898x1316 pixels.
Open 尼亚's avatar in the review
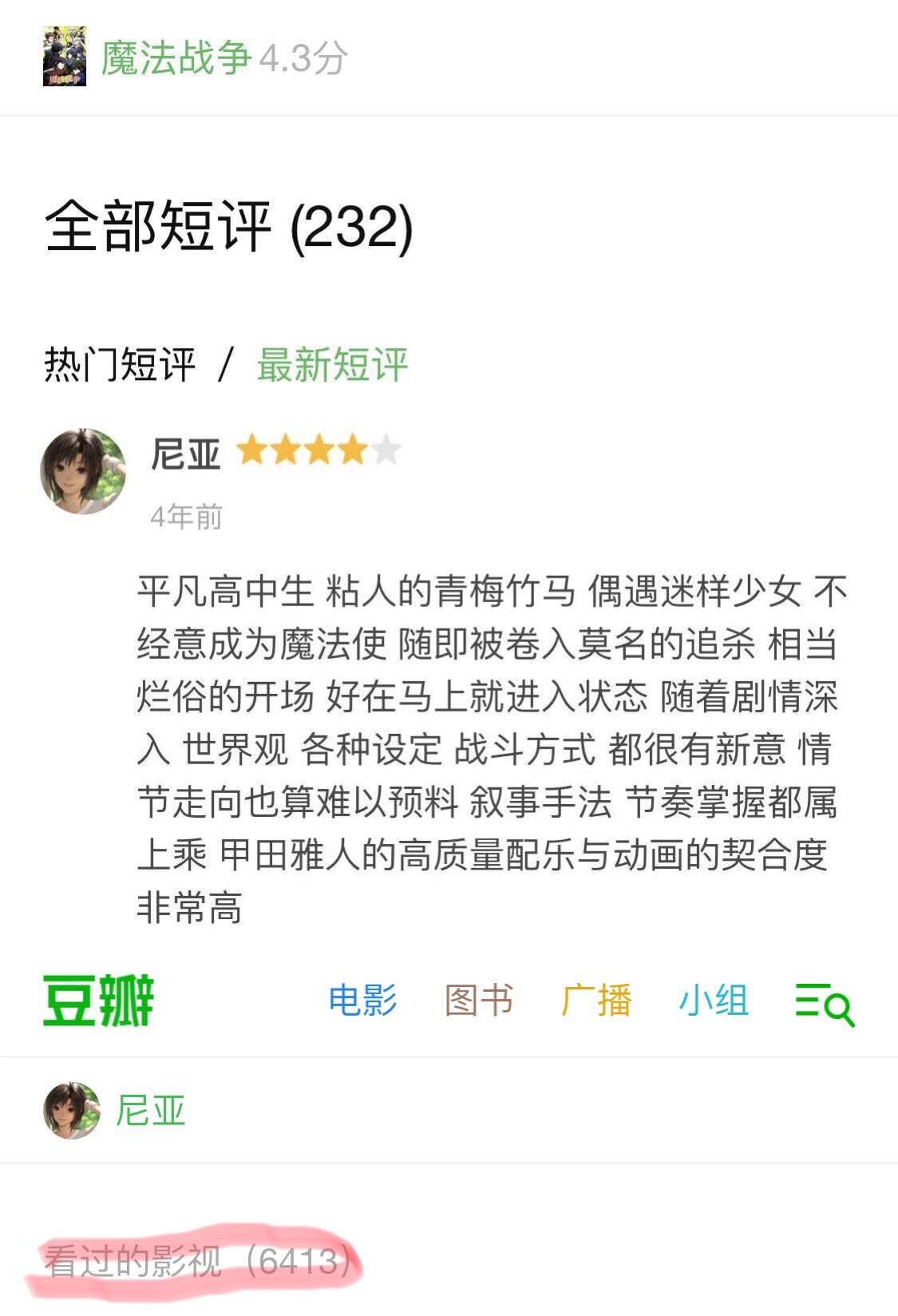click(83, 471)
